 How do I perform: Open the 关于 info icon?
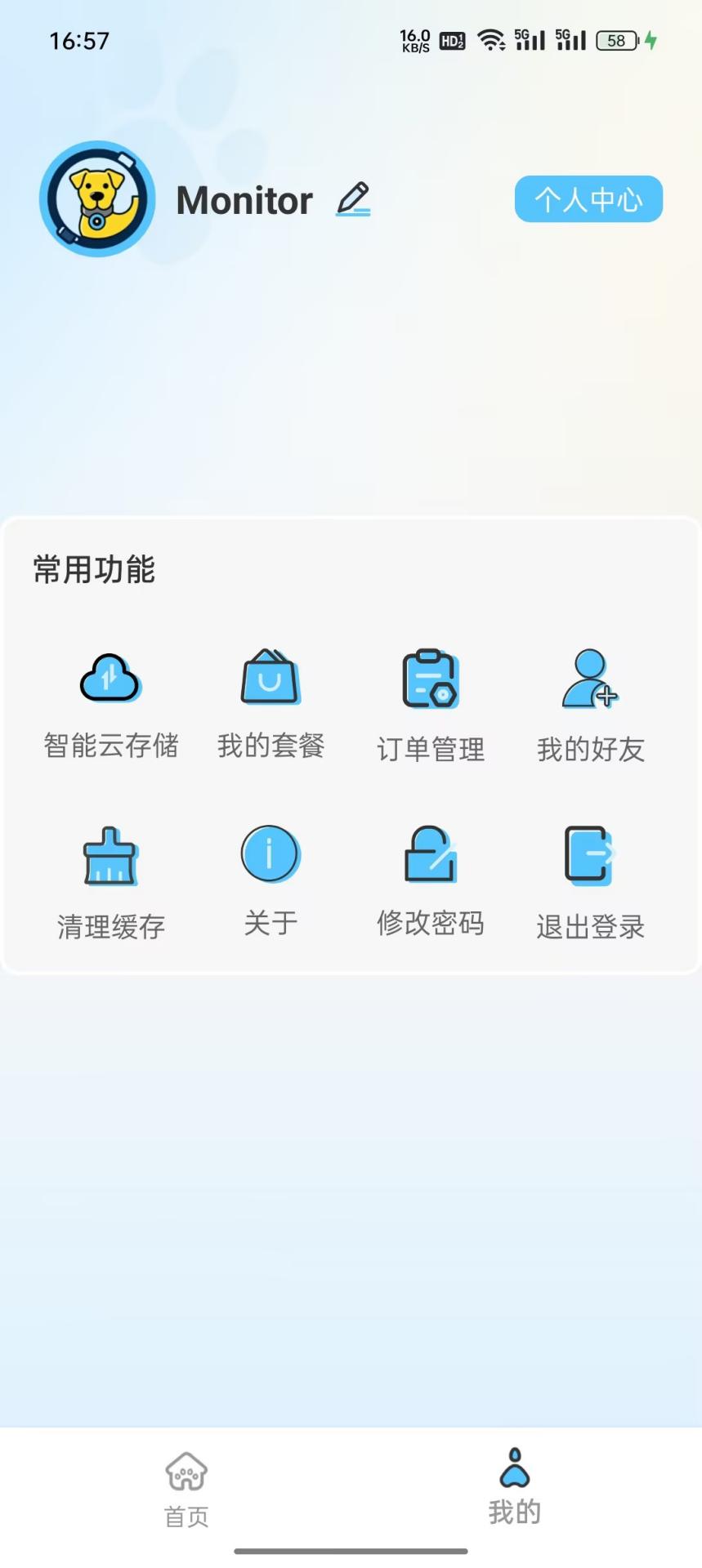click(x=269, y=853)
